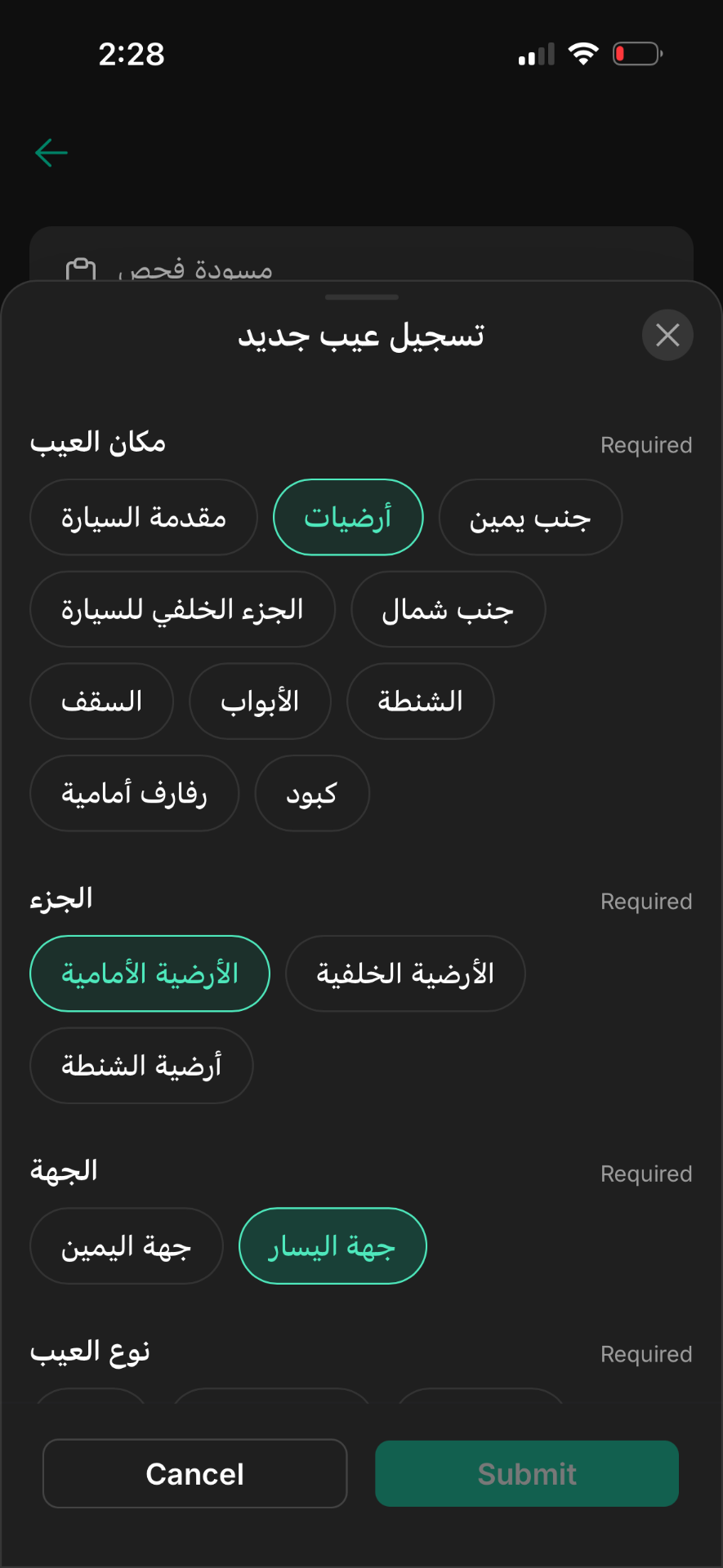This screenshot has width=723, height=1568.
Task: Select جهة اليمين side chip
Action: click(127, 1246)
